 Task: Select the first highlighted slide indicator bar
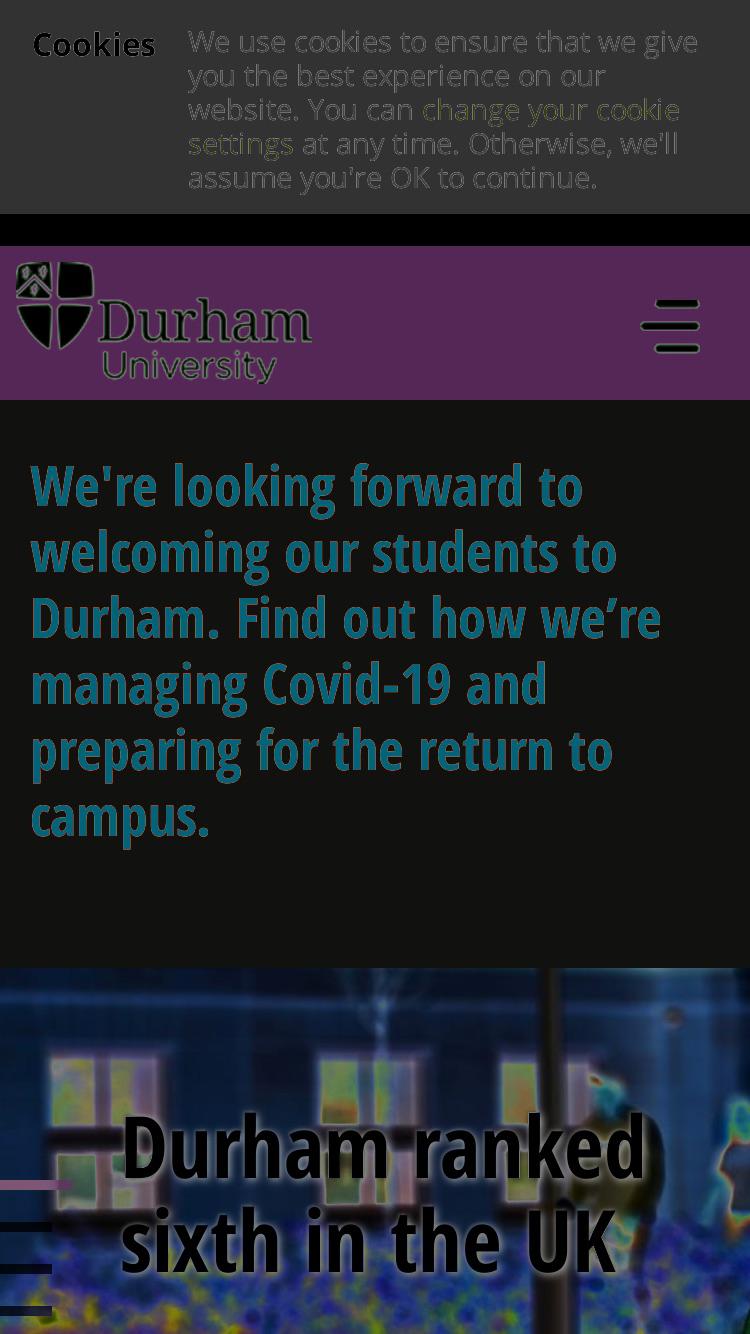36,1185
